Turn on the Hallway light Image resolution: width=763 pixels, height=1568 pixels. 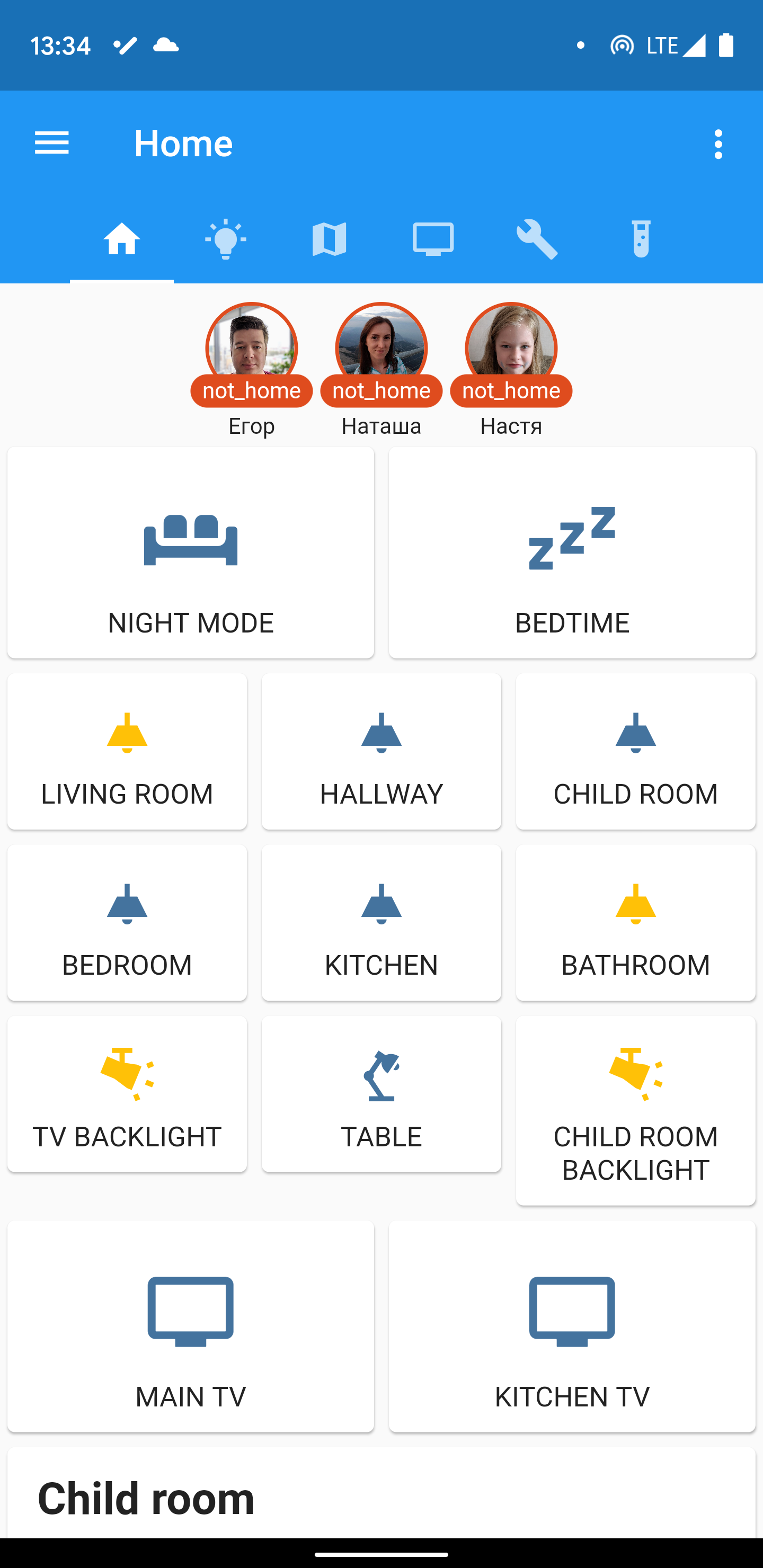381,751
